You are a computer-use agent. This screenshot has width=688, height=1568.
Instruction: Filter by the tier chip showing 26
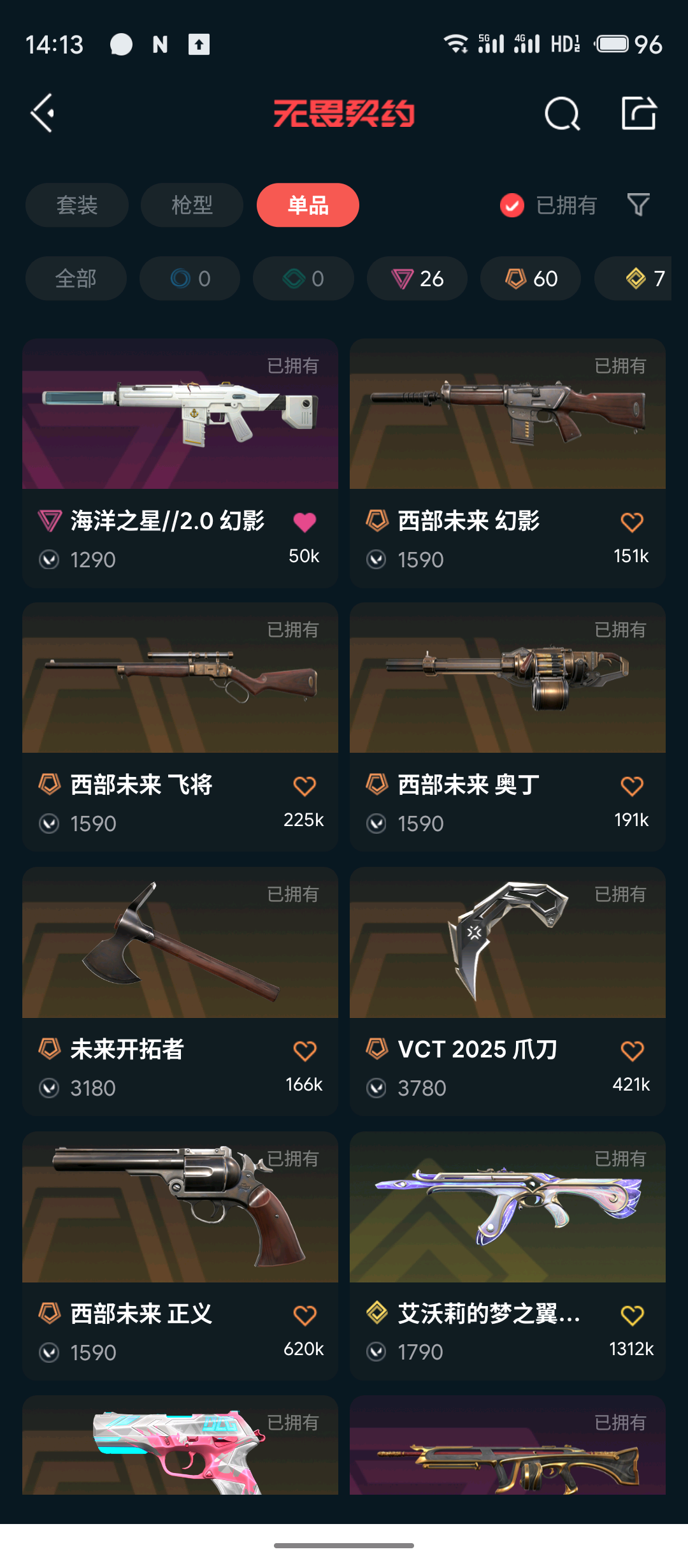pos(417,279)
